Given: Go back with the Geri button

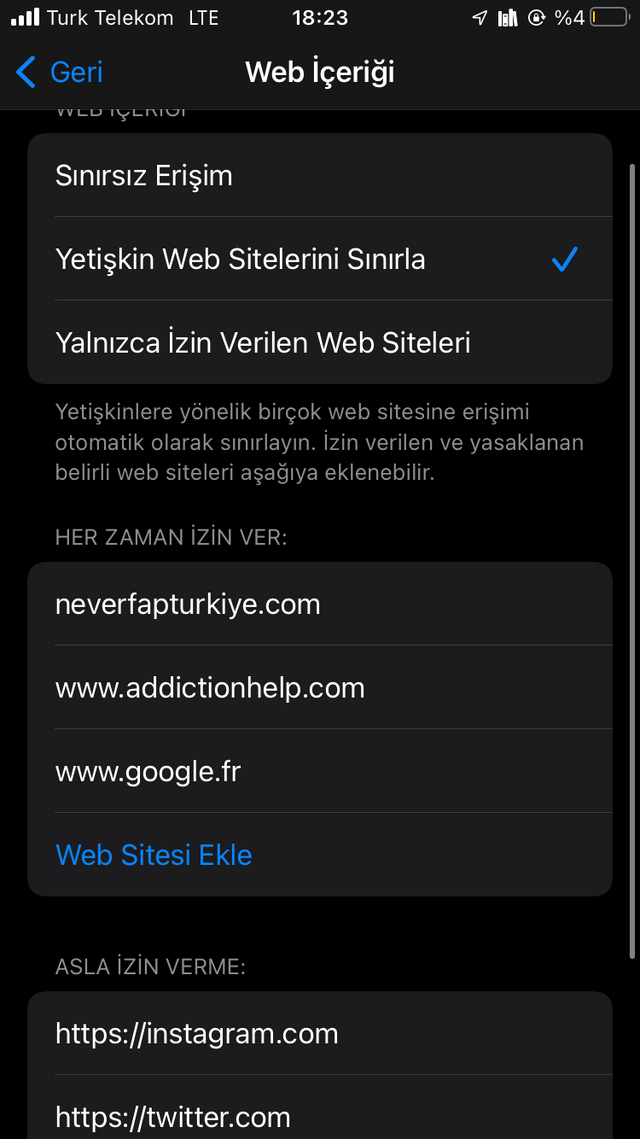Looking at the screenshot, I should [60, 72].
